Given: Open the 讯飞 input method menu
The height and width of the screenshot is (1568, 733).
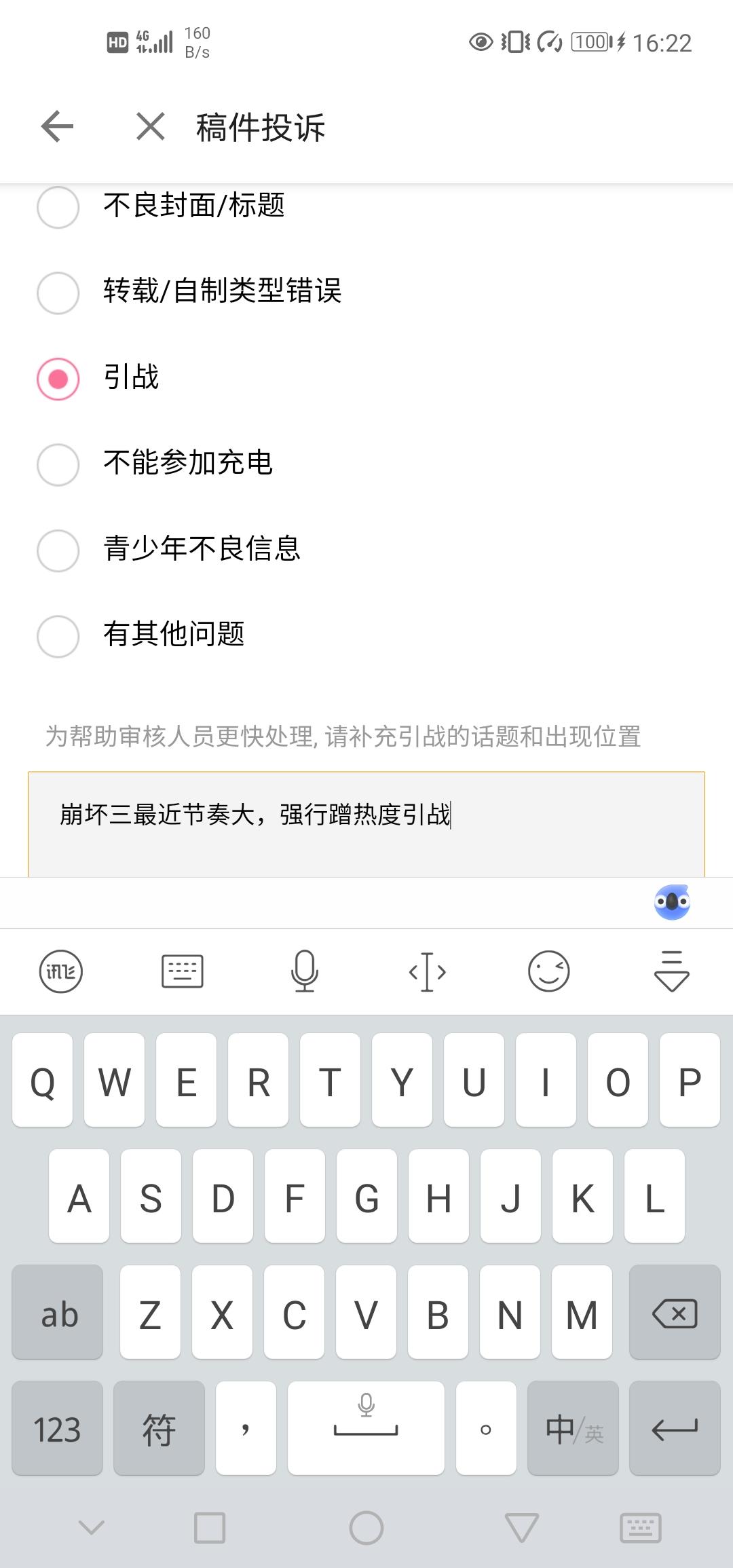Looking at the screenshot, I should pos(60,971).
